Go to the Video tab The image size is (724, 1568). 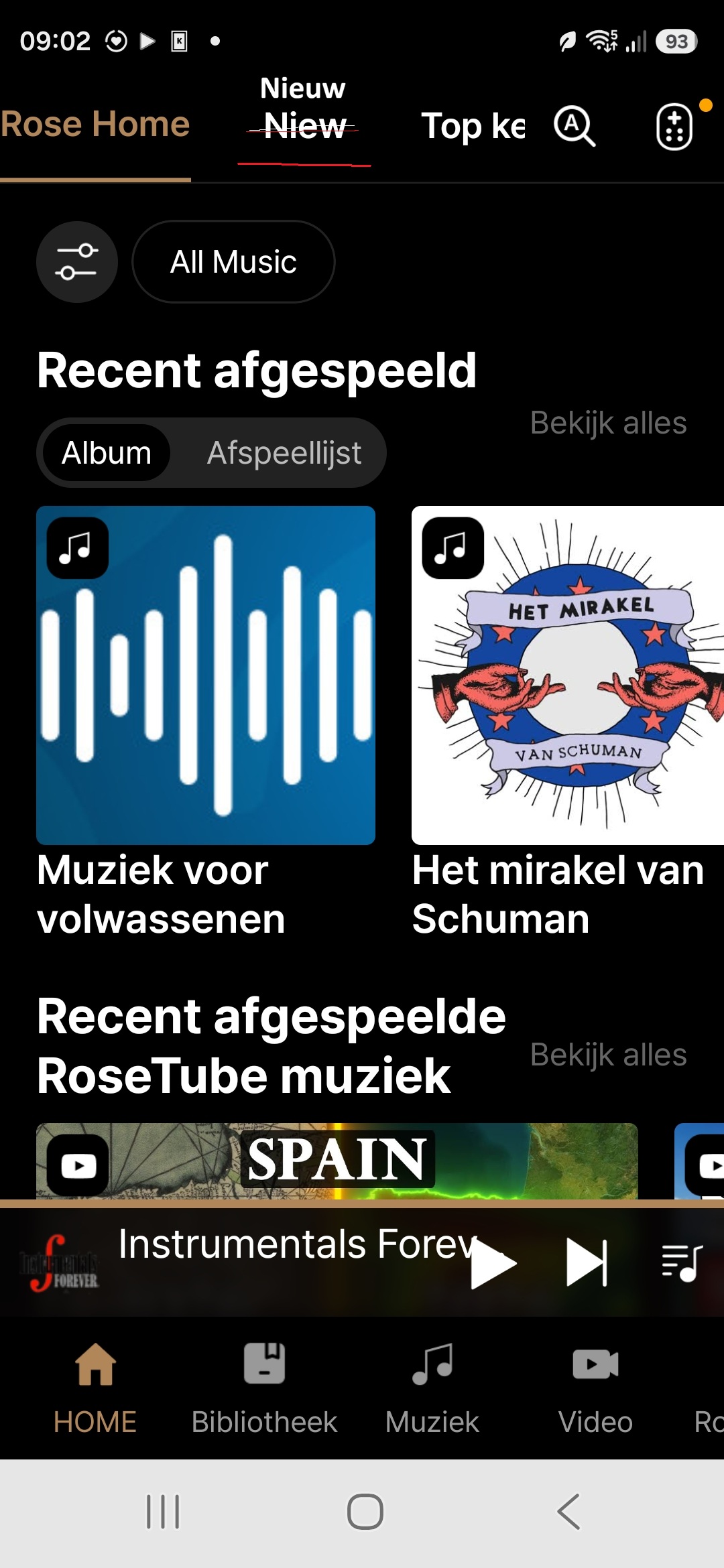click(x=595, y=1388)
